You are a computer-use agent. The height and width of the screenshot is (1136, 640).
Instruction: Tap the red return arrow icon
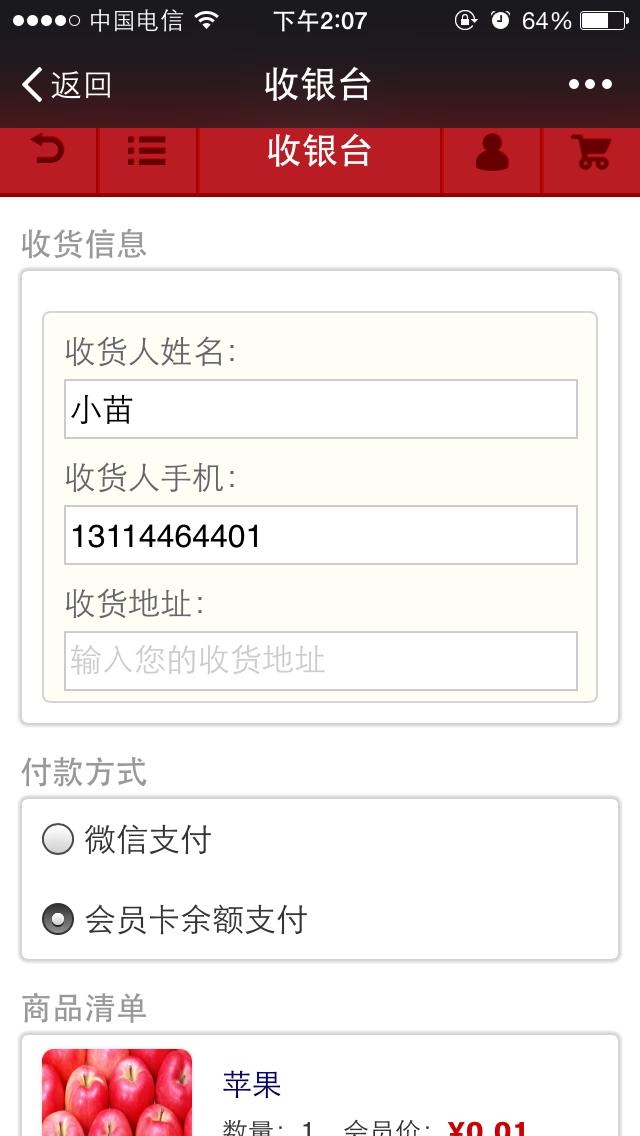[x=48, y=152]
